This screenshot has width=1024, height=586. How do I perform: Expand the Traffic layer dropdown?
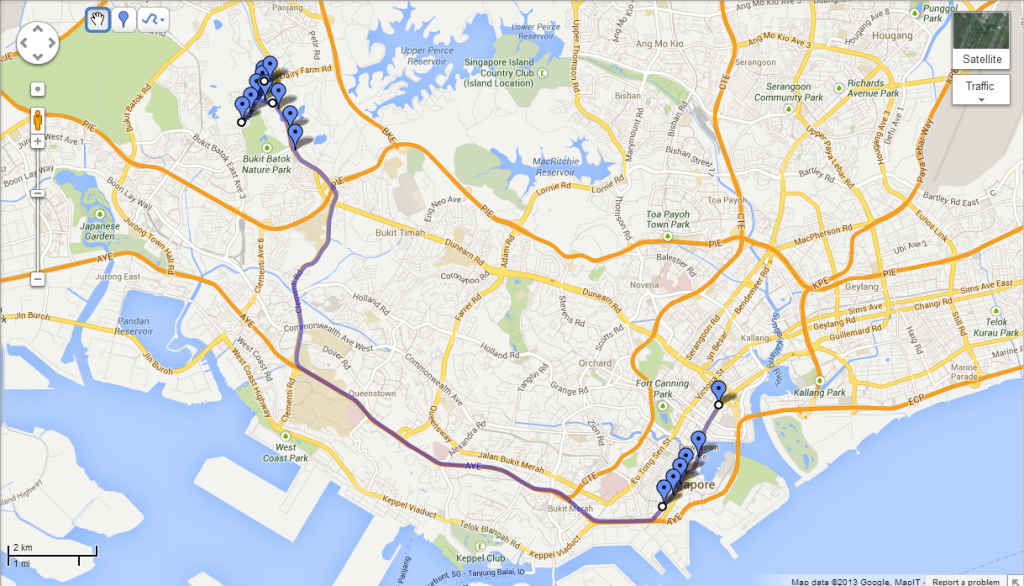(x=981, y=91)
